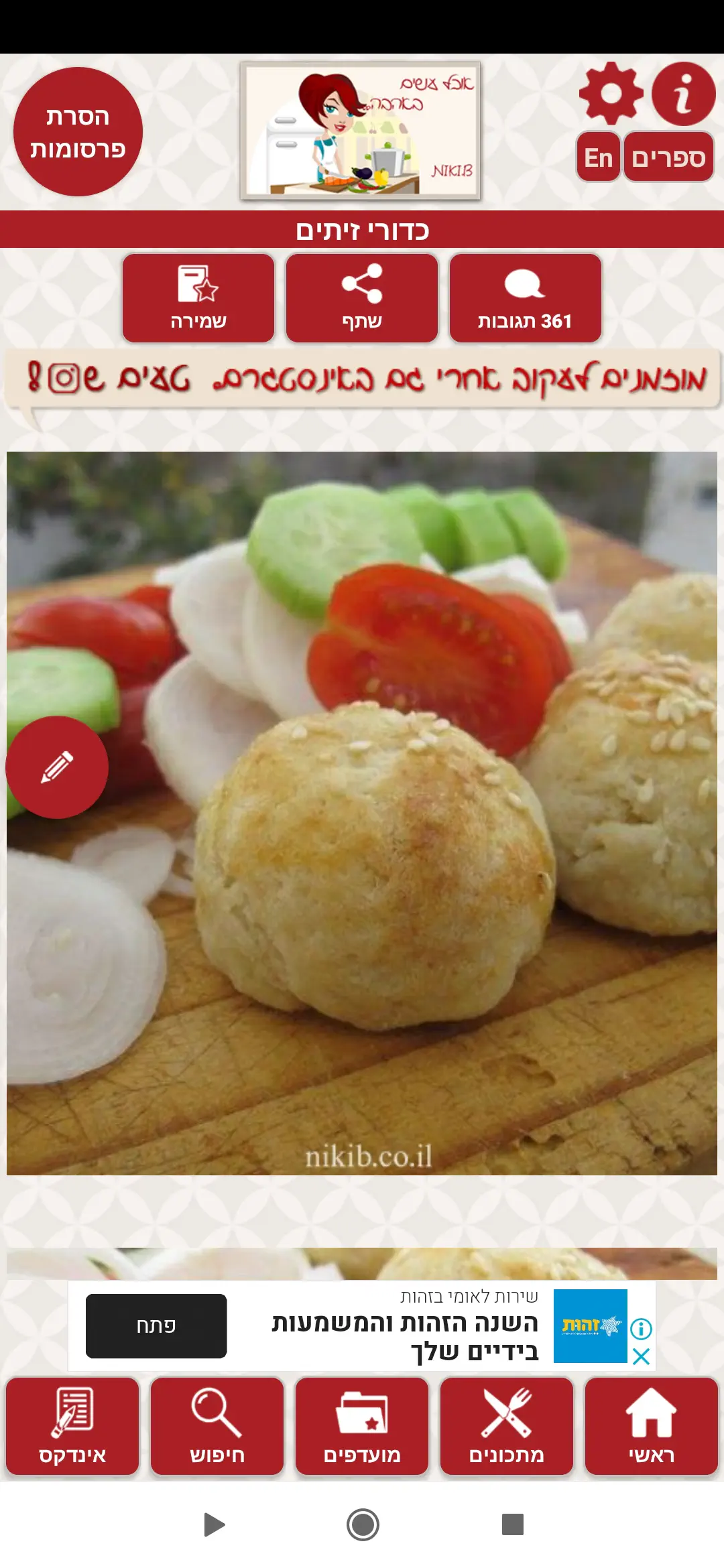Tap פתח on the ad banner
This screenshot has height=1568, width=724.
tap(156, 1325)
